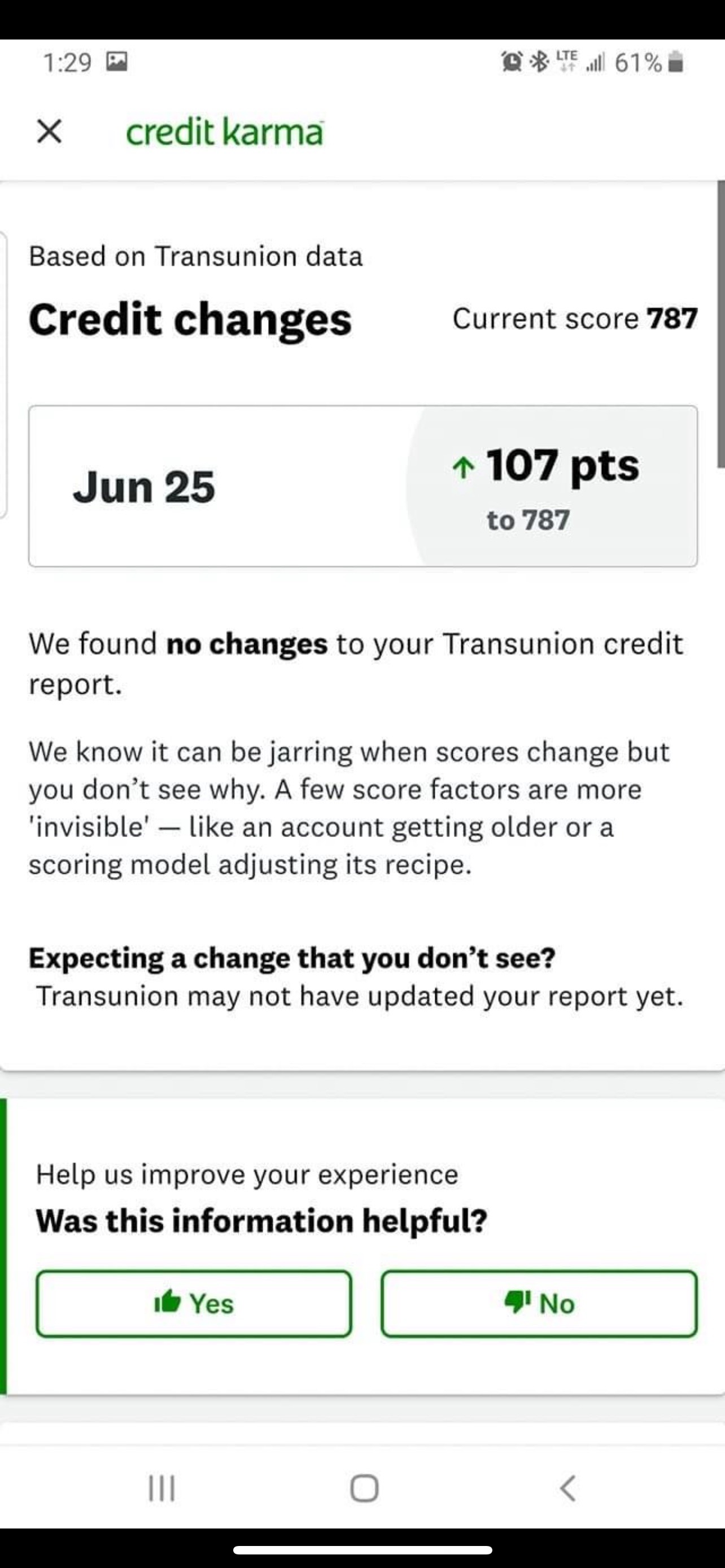Open the recent apps view
This screenshot has height=1568, width=725.
coord(162,1488)
